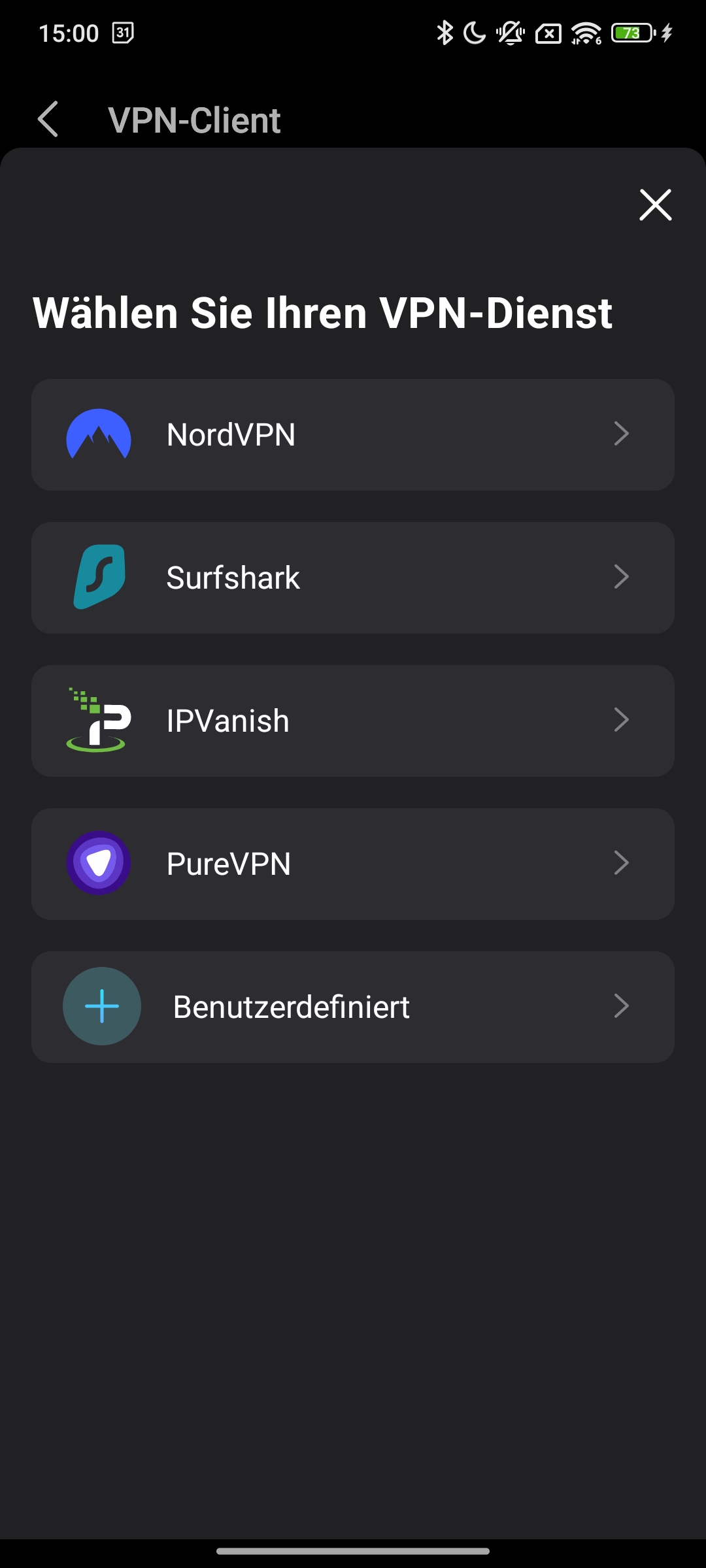This screenshot has width=706, height=1568.
Task: Pick PureVPN as the provider
Action: click(x=353, y=864)
